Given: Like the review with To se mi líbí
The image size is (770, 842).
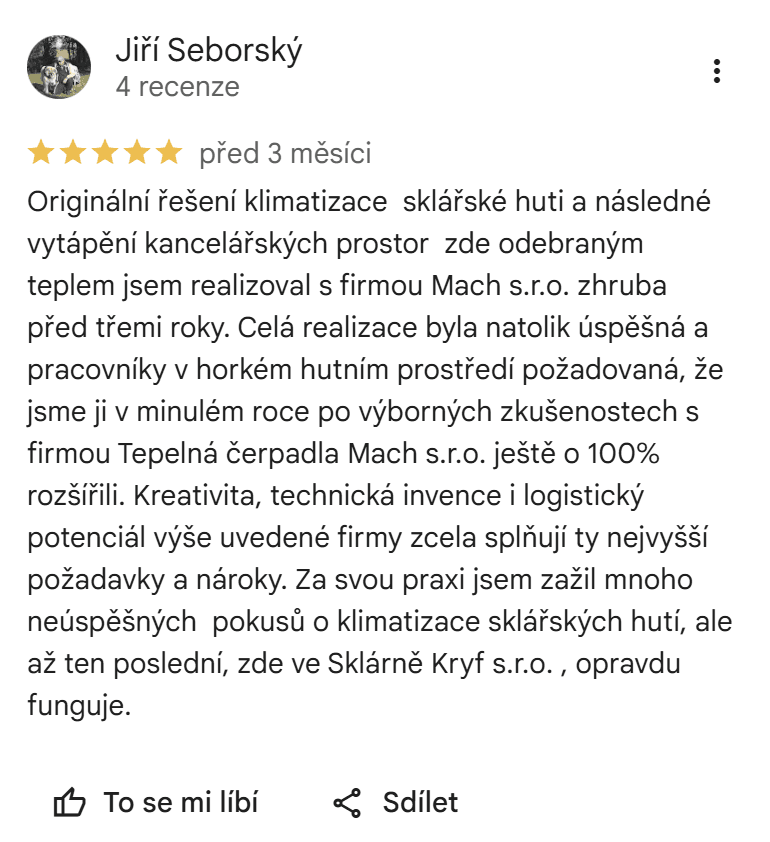Looking at the screenshot, I should (x=156, y=802).
